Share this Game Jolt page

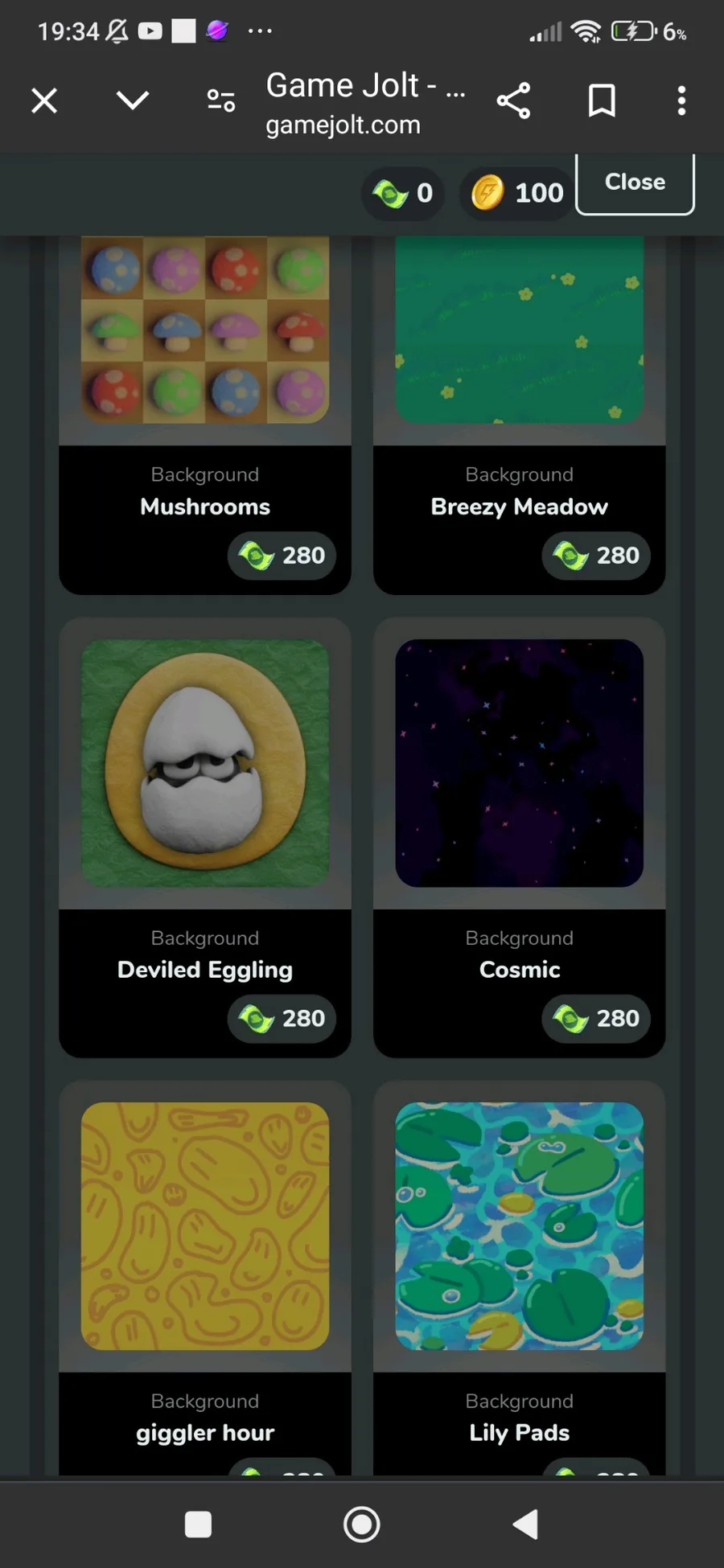pyautogui.click(x=513, y=101)
